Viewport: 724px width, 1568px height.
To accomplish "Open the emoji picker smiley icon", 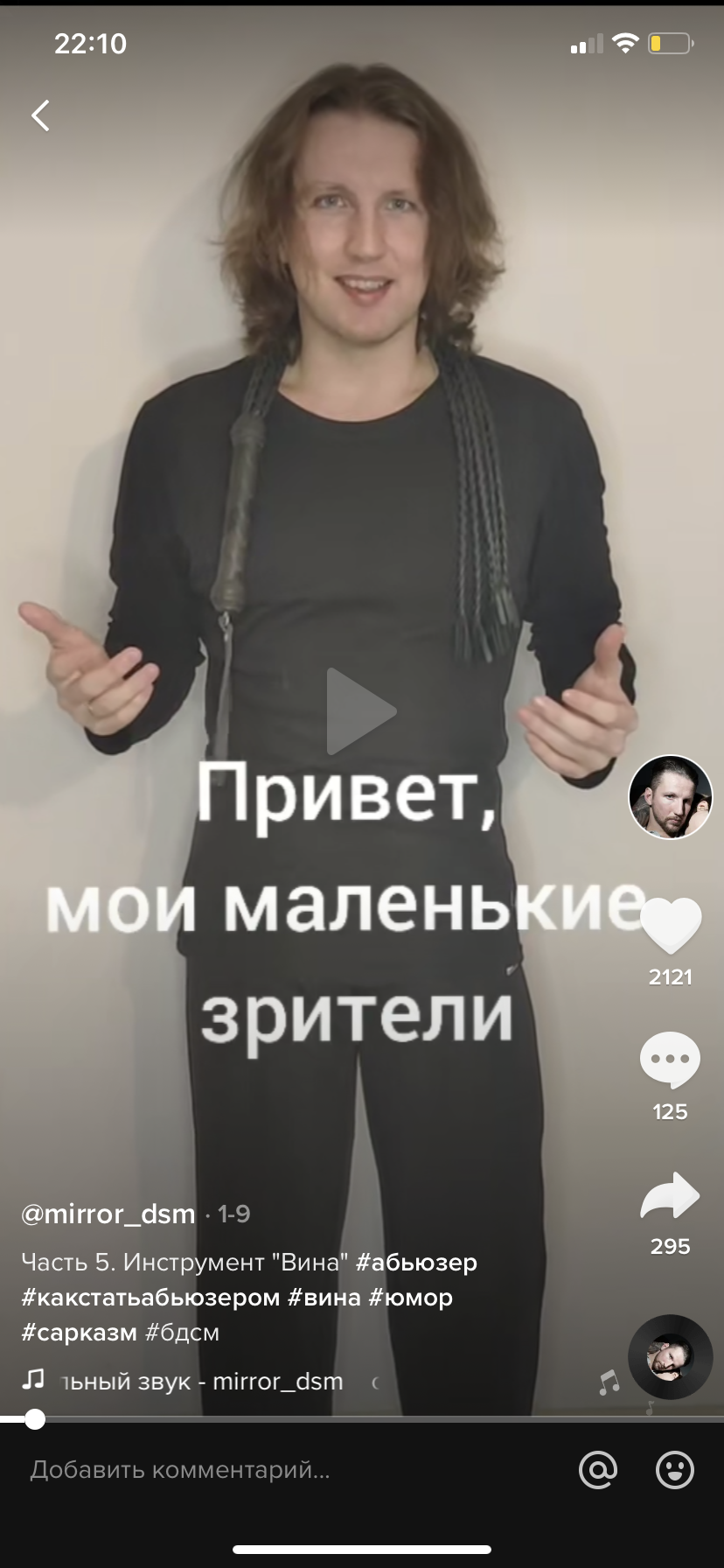I will [675, 1469].
